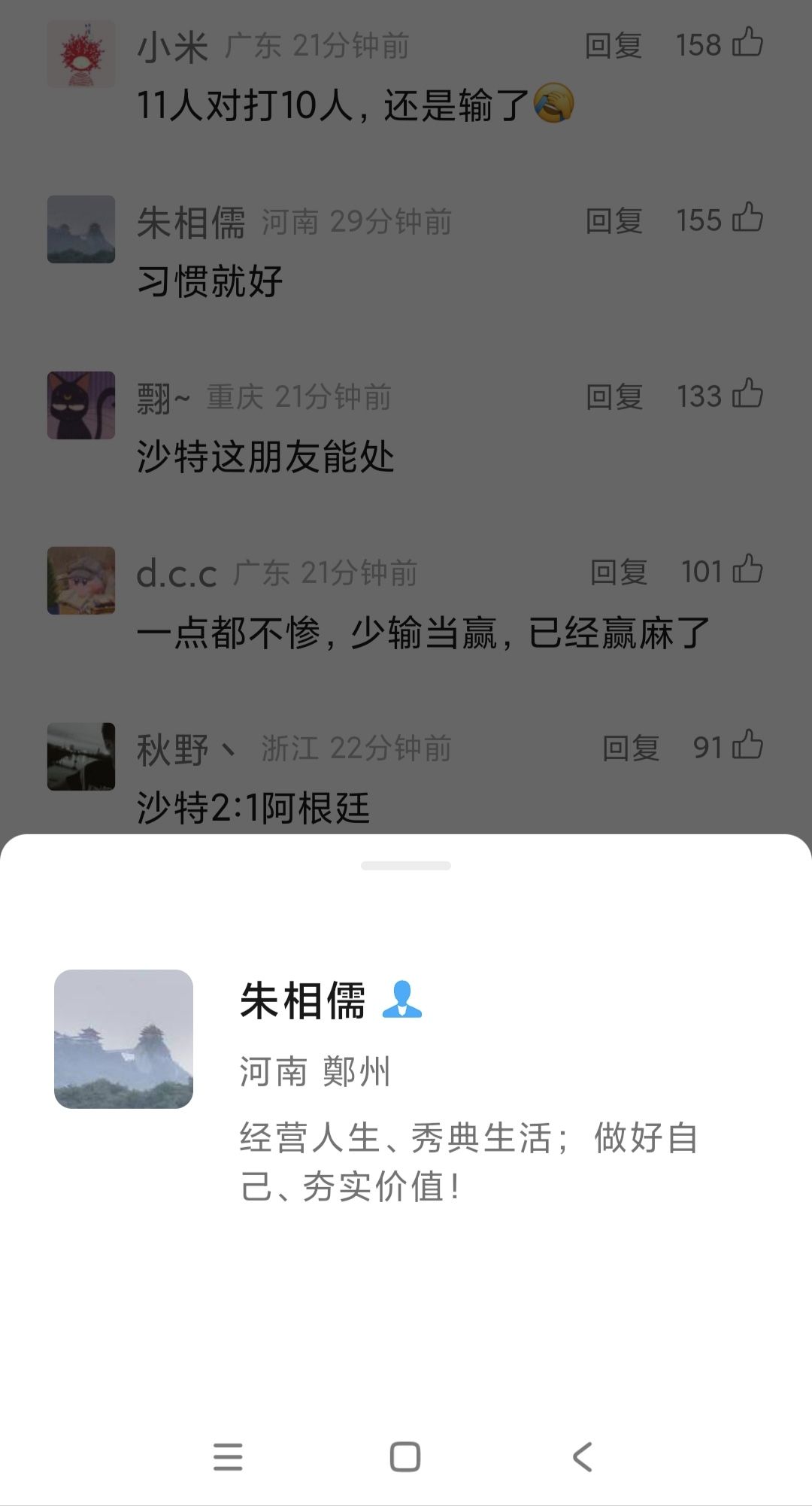Reply to 小米's comment

pos(614,45)
